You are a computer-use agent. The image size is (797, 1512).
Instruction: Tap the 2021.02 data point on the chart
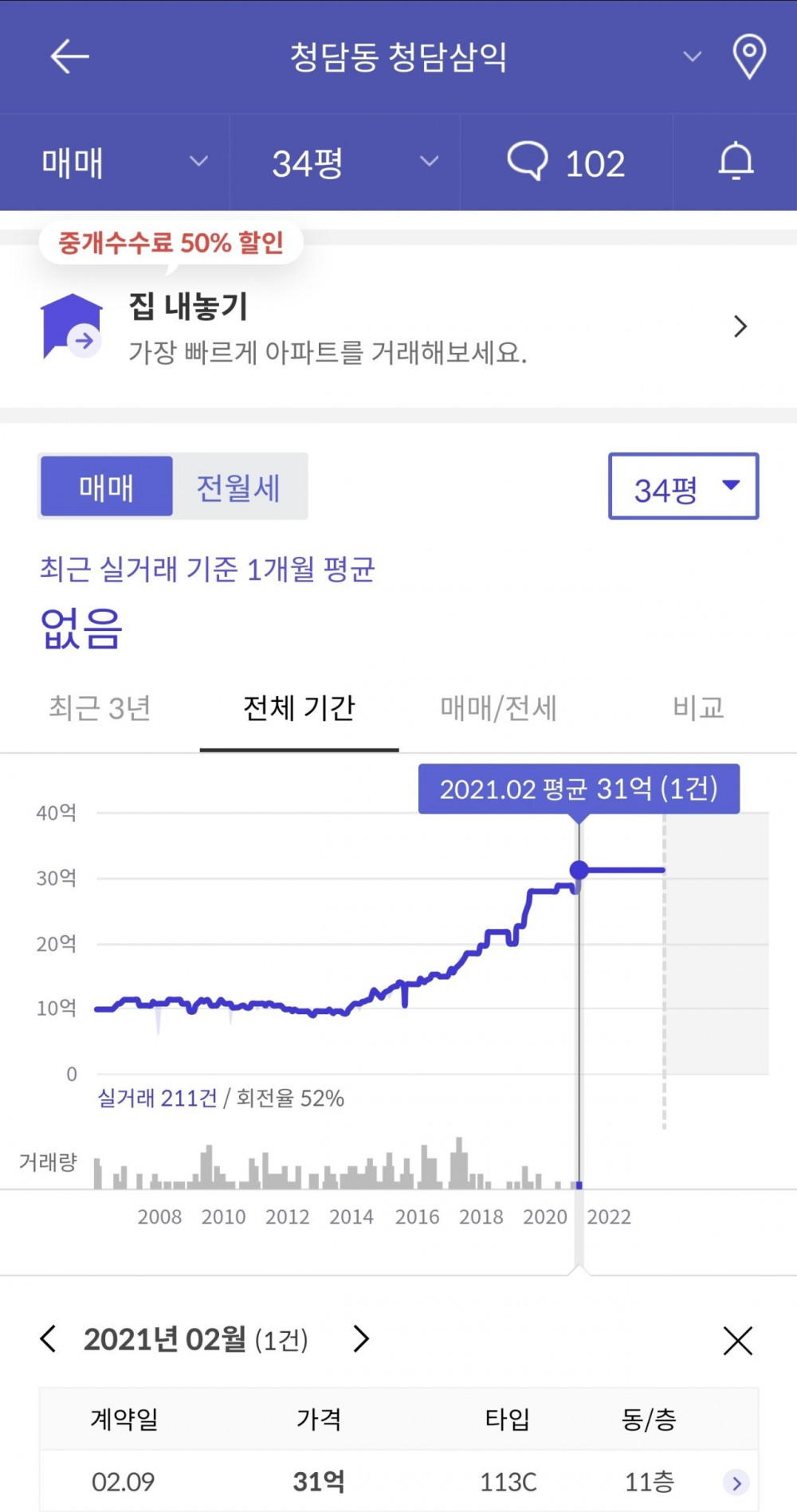579,870
